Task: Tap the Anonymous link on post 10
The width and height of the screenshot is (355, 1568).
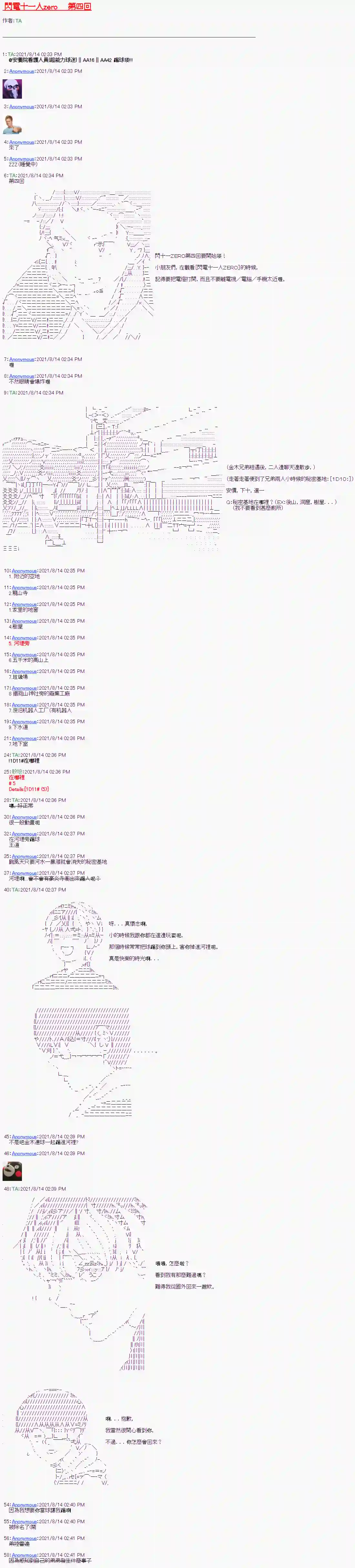Action: pyautogui.click(x=24, y=571)
